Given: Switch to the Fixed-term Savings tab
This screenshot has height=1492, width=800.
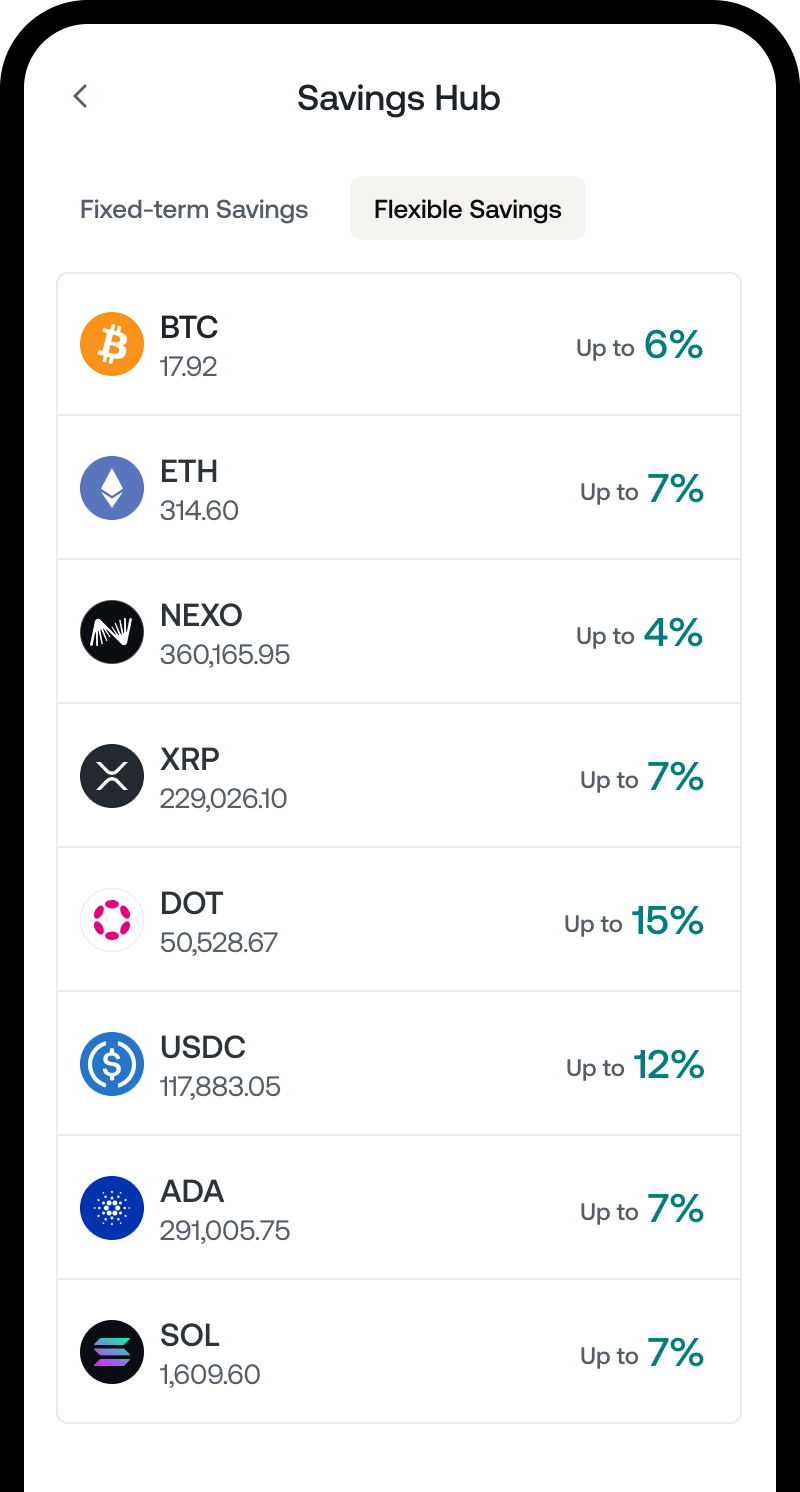Looking at the screenshot, I should (x=194, y=209).
